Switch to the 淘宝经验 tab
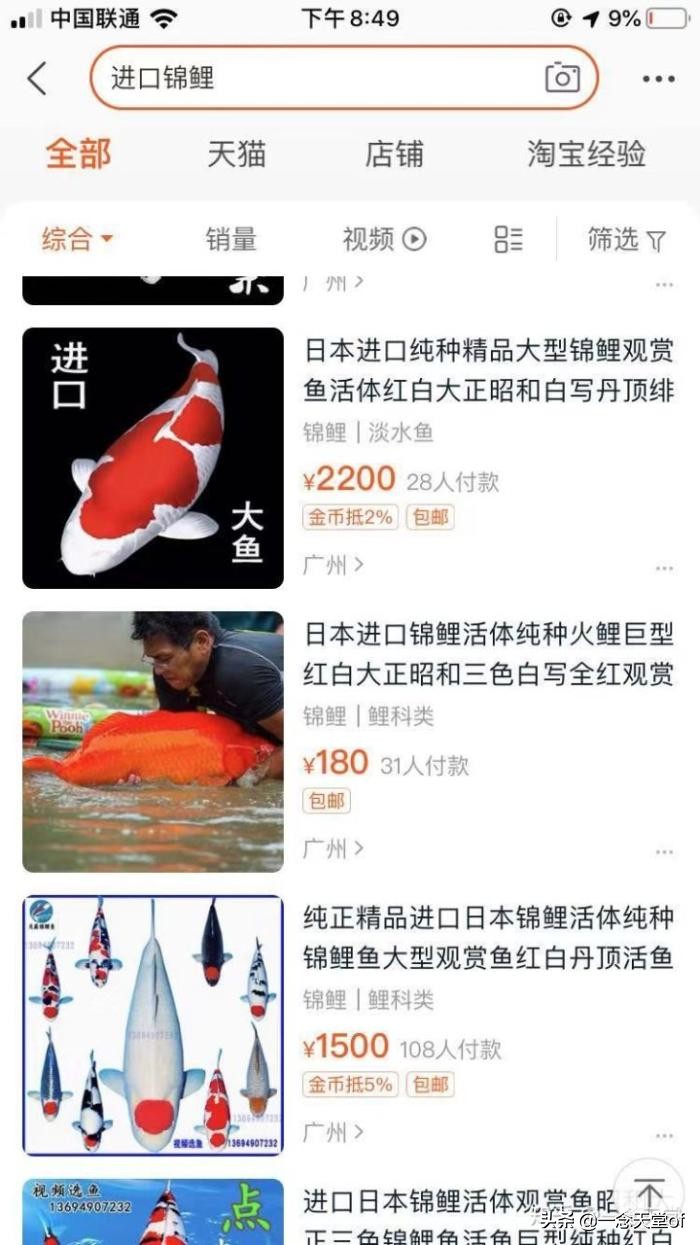 [x=586, y=154]
